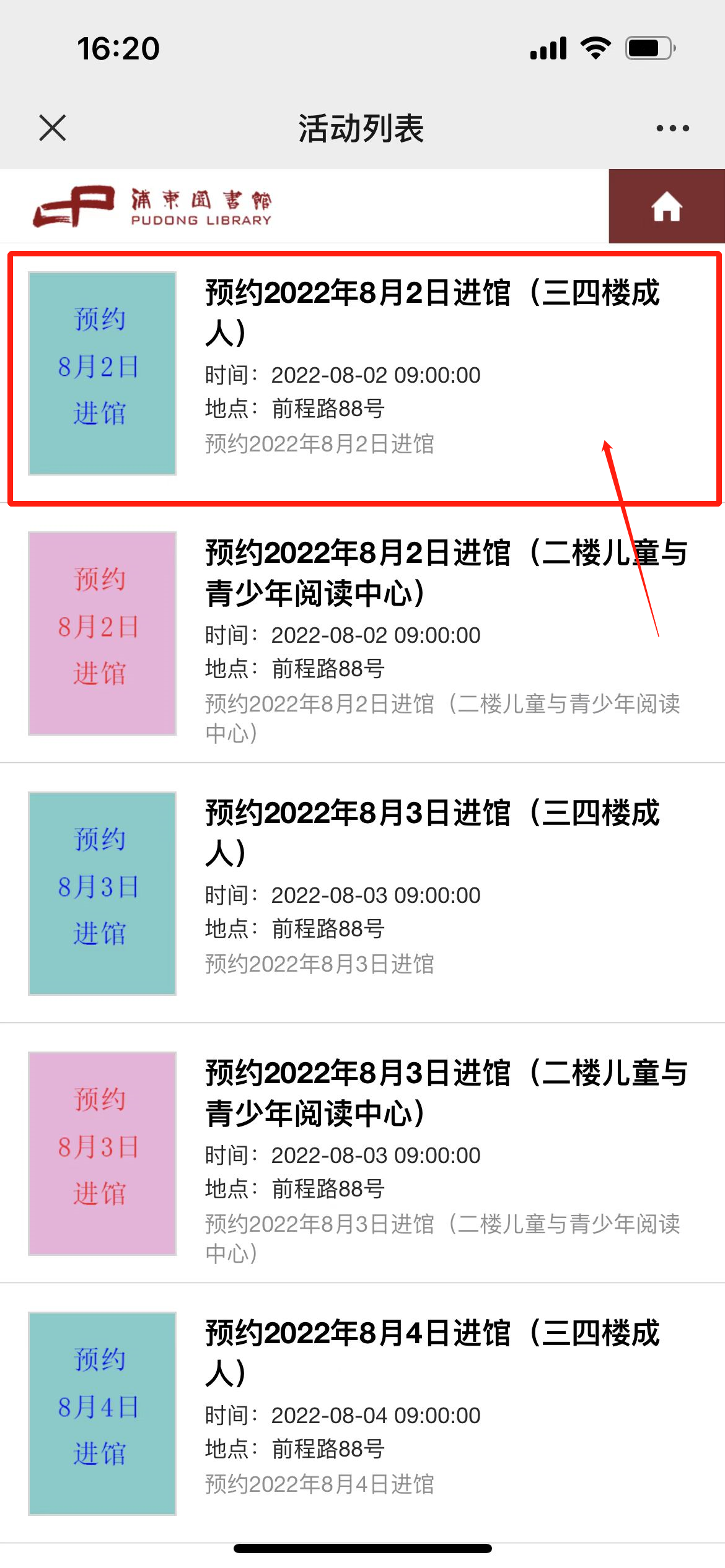The image size is (725, 1568).
Task: Close the 活动列表 page
Action: pos(53,128)
